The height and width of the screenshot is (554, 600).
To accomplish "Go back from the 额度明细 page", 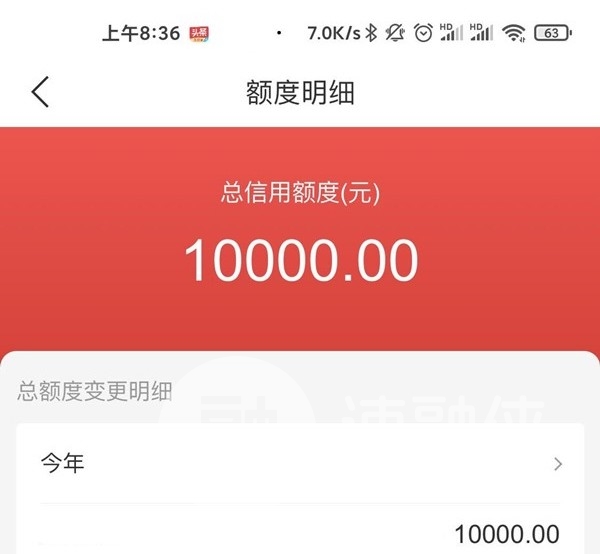I will tap(40, 92).
